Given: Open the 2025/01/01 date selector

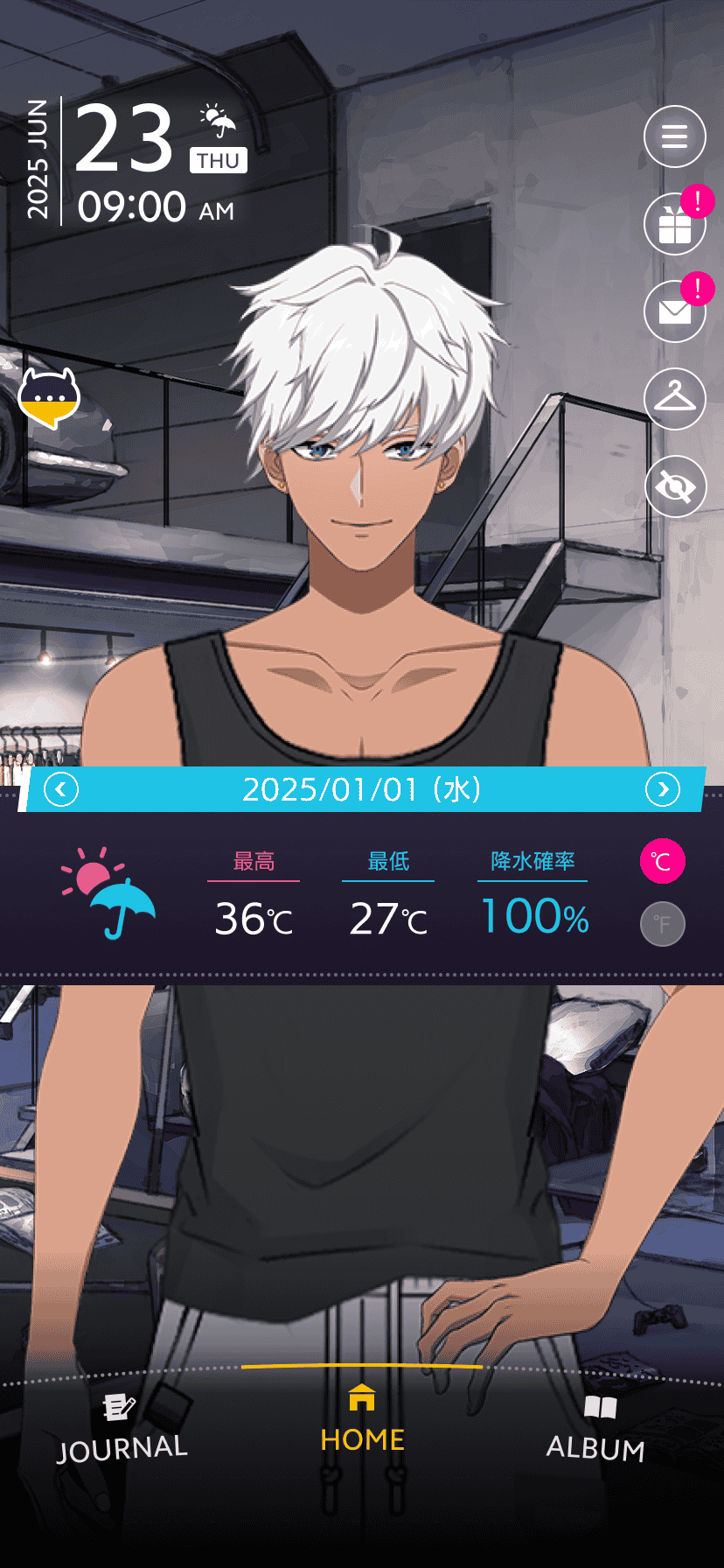Looking at the screenshot, I should (362, 788).
